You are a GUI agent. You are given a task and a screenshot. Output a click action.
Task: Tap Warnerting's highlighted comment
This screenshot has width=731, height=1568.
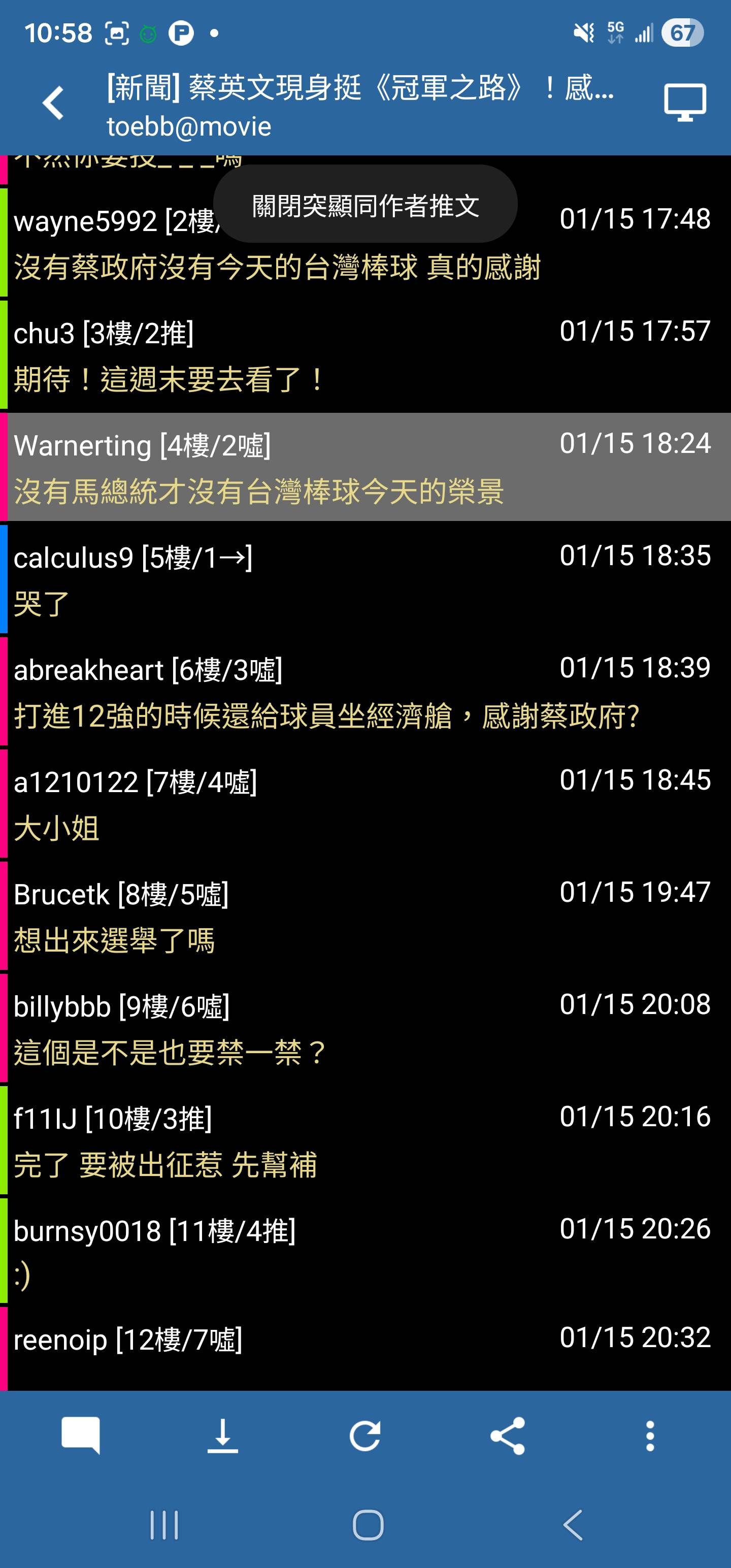click(365, 468)
